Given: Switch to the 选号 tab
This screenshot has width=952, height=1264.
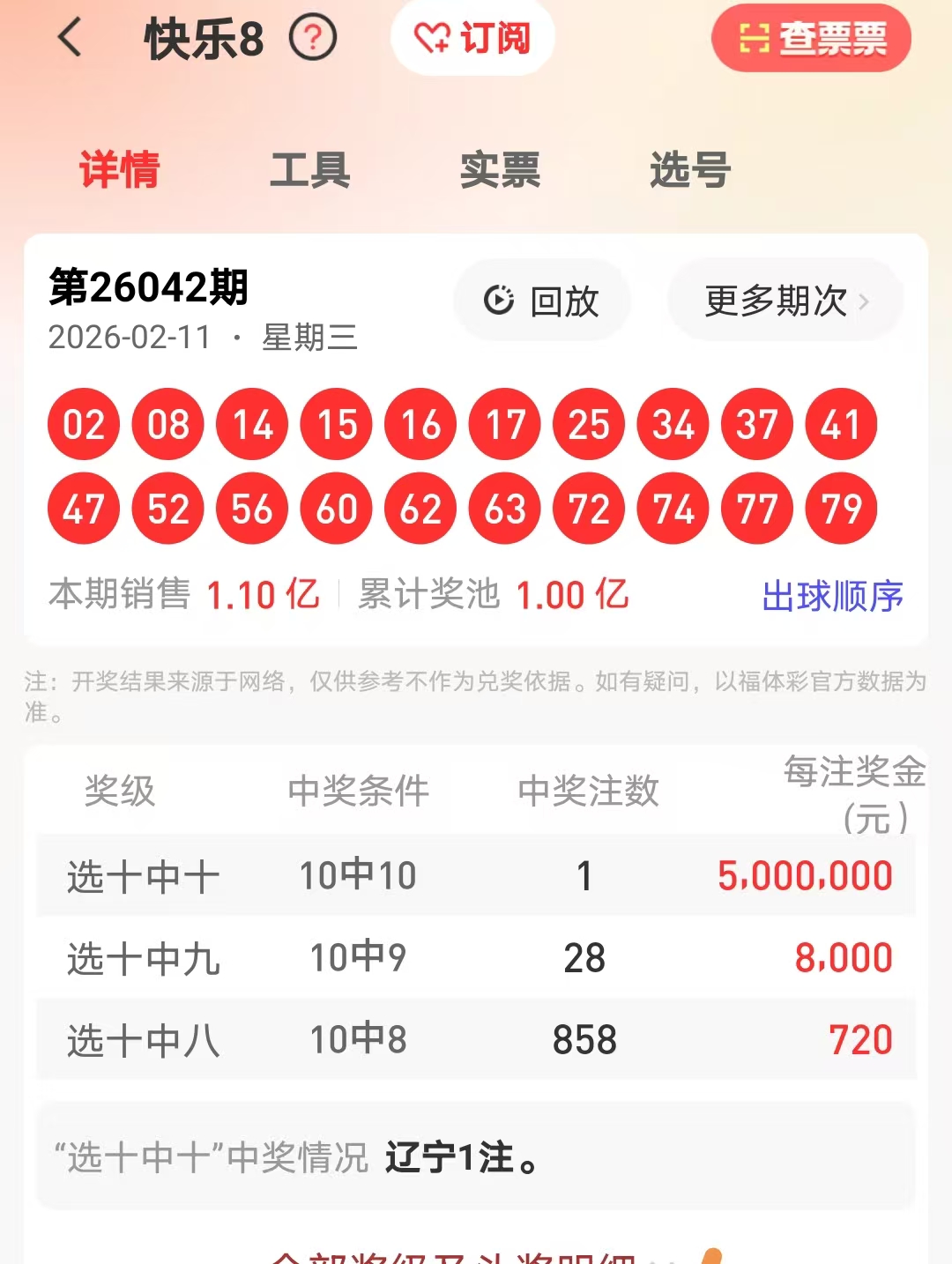Looking at the screenshot, I should point(690,170).
